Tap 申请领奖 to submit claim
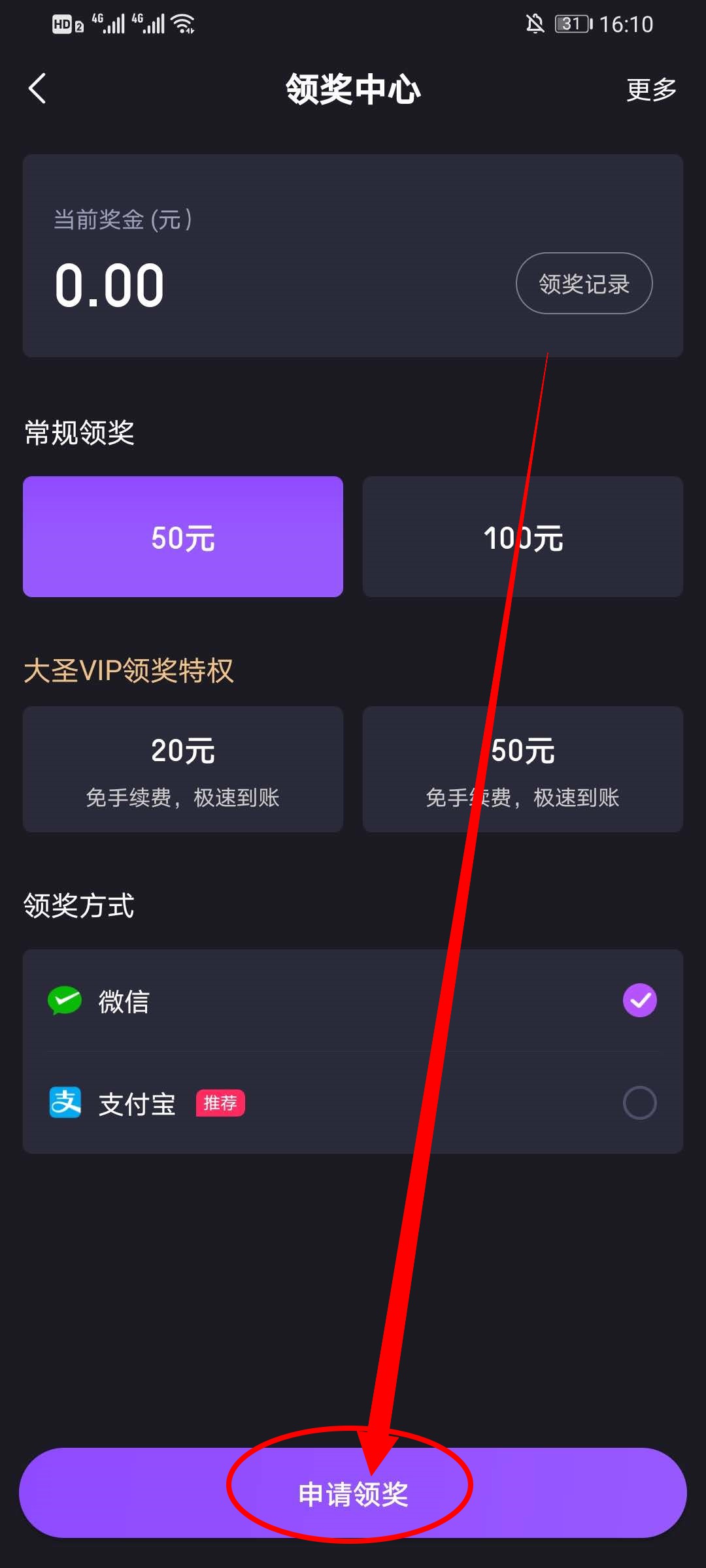 click(353, 1494)
